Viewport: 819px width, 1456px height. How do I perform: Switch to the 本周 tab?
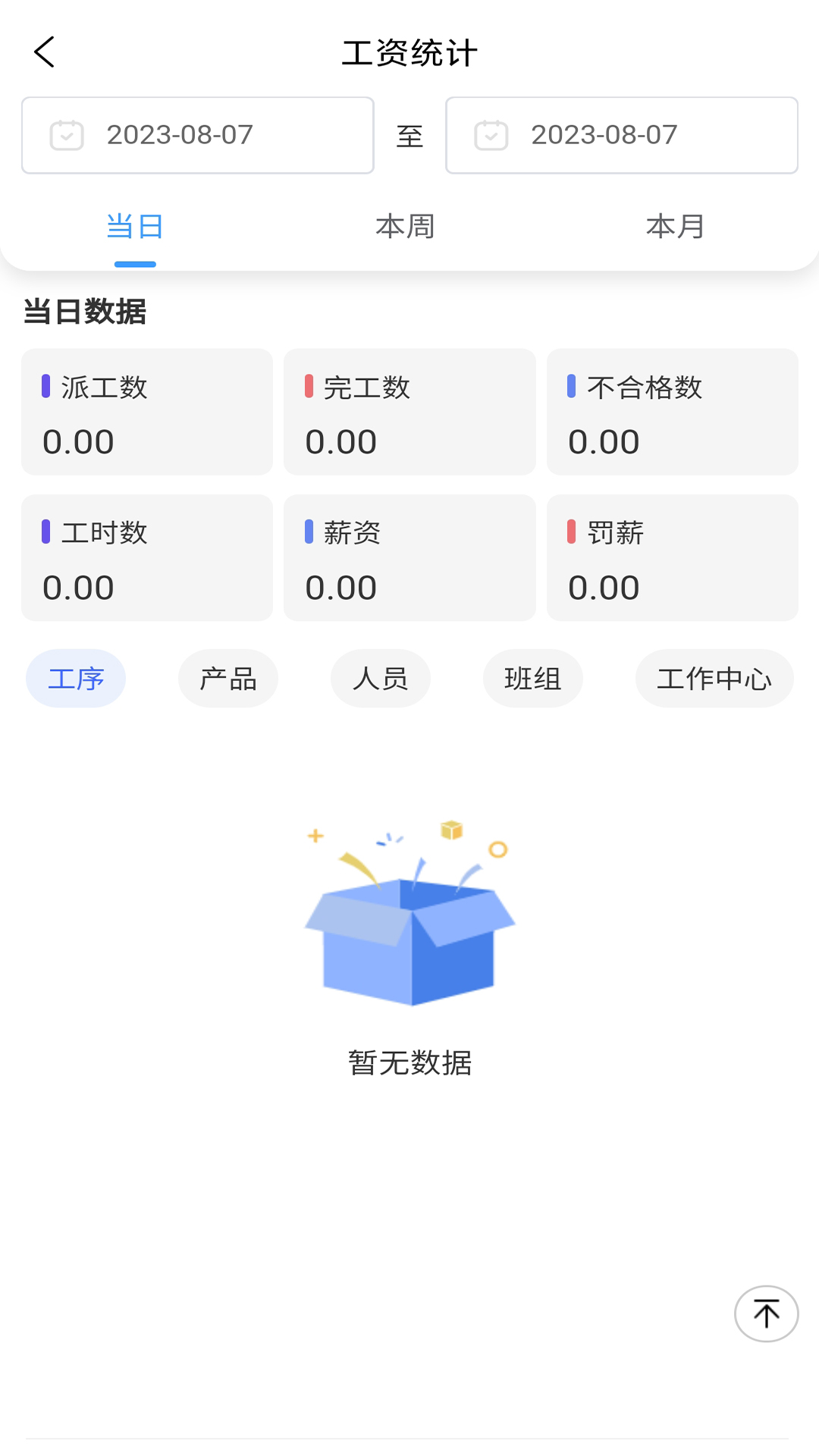406,225
